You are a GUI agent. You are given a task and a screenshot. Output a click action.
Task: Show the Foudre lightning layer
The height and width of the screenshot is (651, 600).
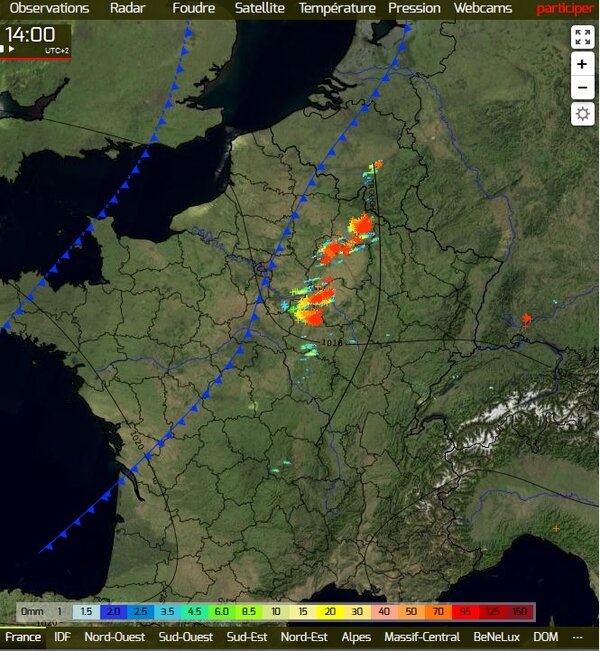[x=193, y=8]
